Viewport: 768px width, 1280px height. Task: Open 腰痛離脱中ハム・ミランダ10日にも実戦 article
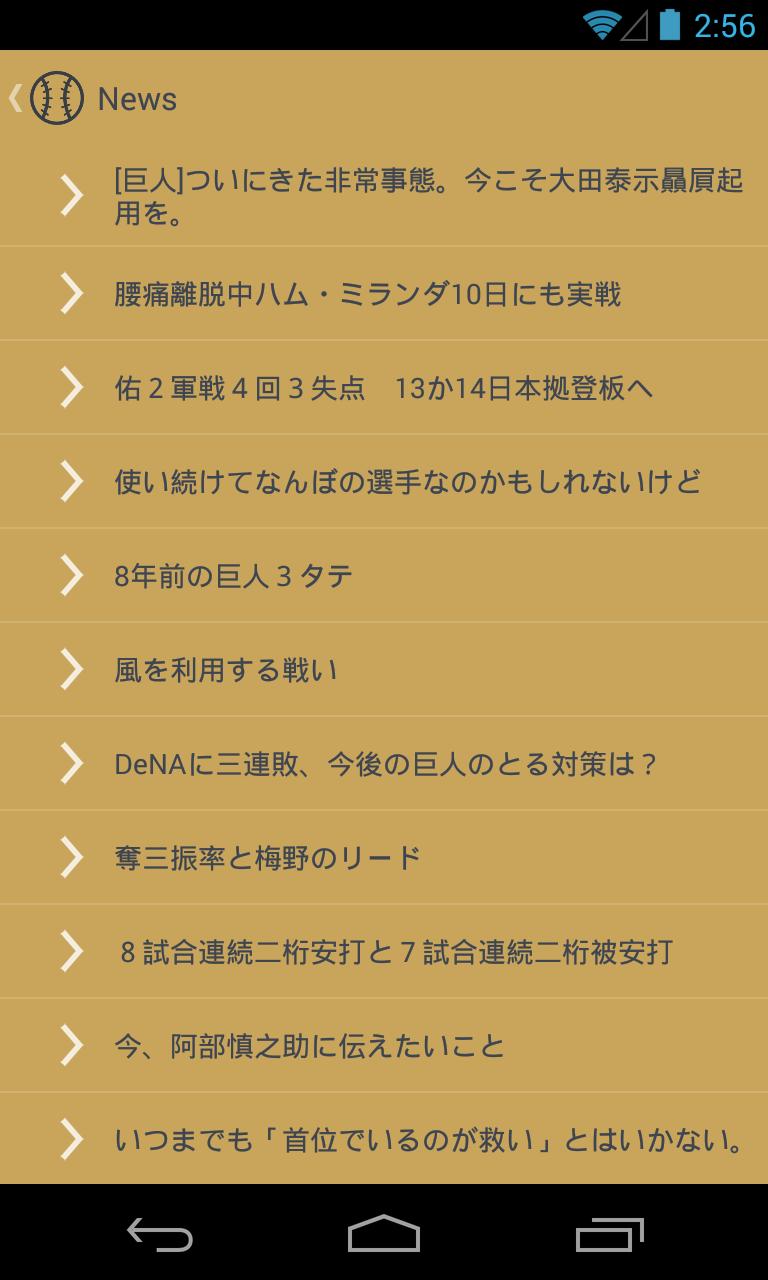point(368,294)
